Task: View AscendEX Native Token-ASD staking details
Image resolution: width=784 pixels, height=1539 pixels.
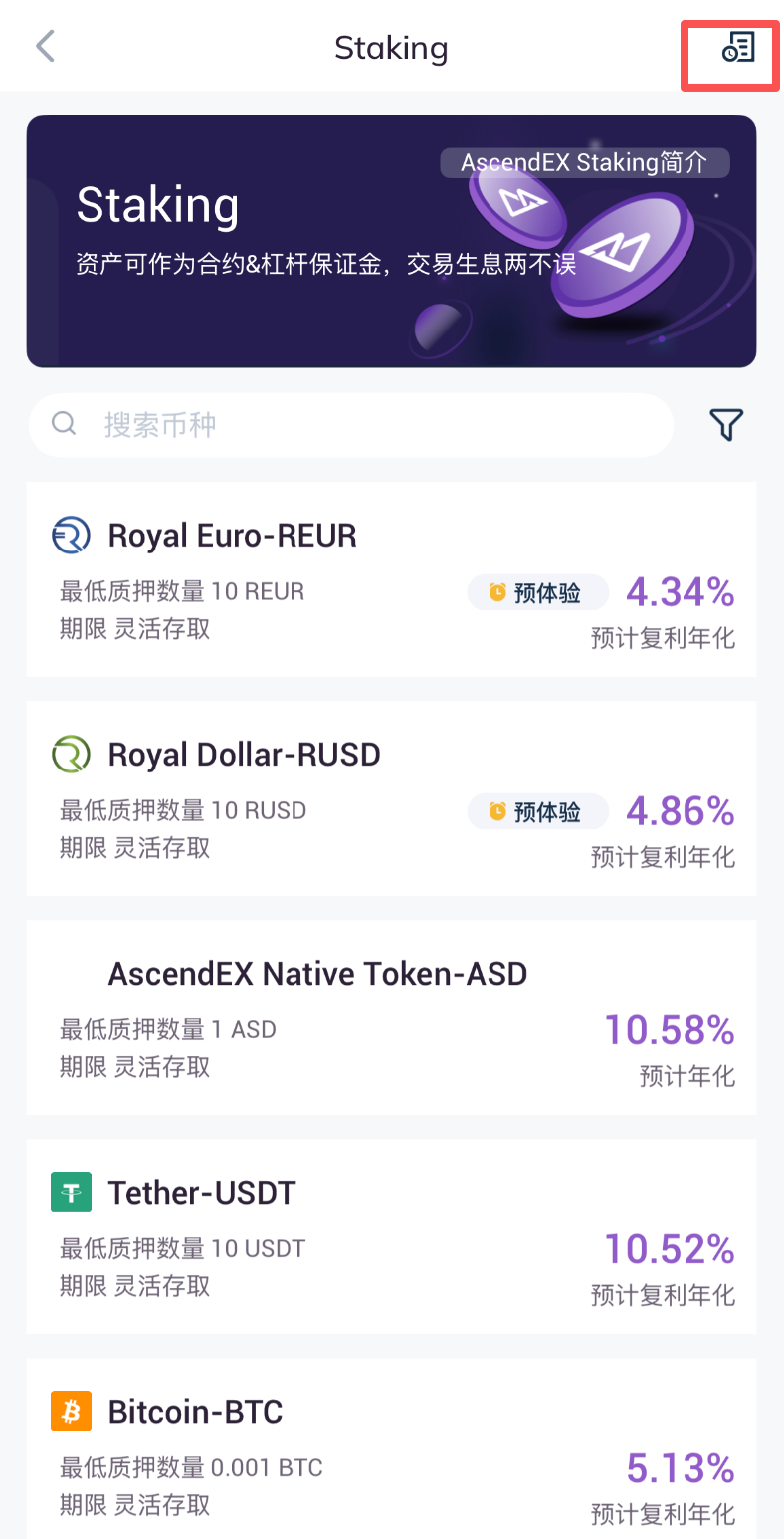Action: click(x=391, y=1017)
